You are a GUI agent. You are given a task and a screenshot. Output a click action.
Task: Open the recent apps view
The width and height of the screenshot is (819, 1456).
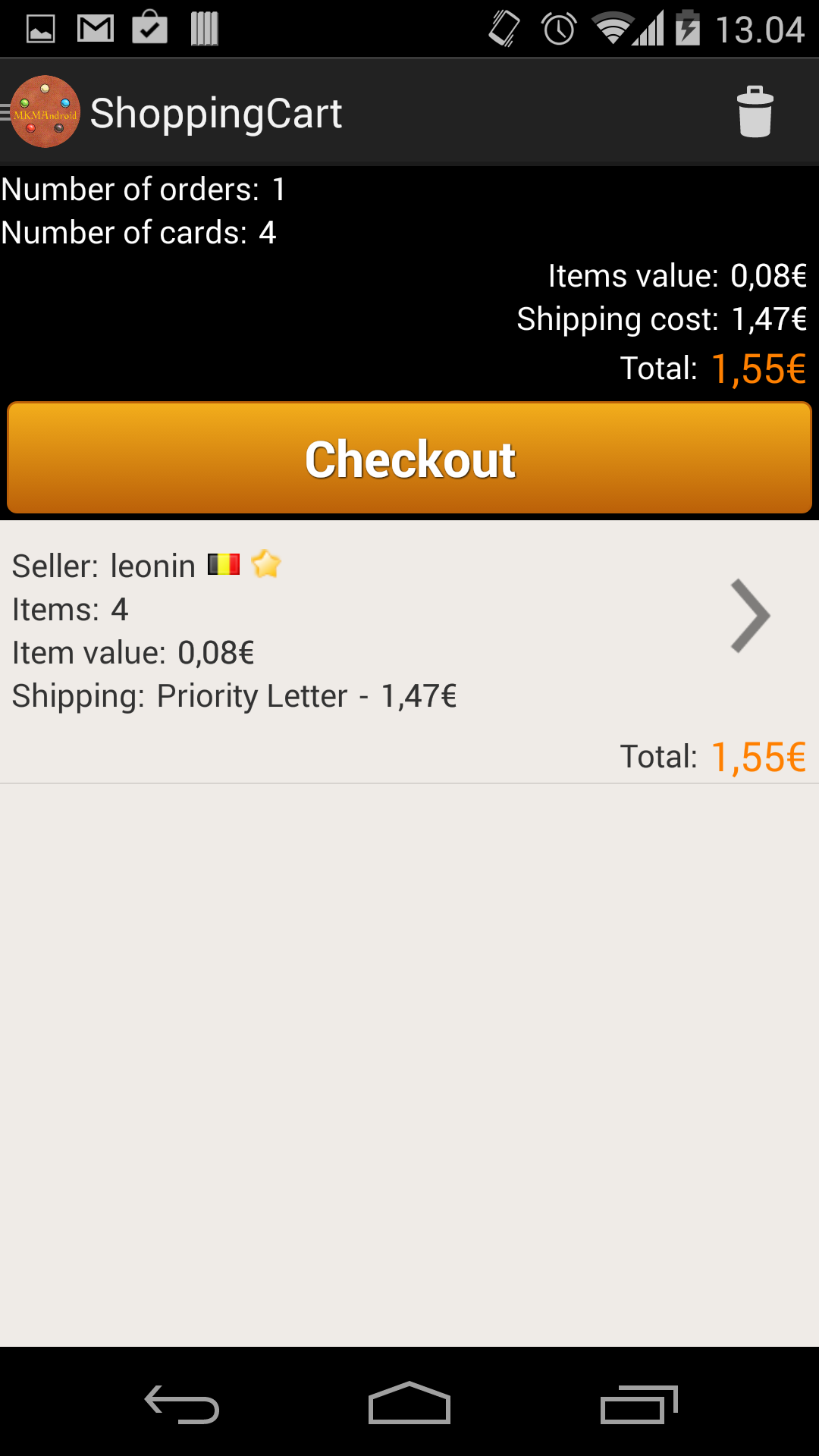point(639,1404)
